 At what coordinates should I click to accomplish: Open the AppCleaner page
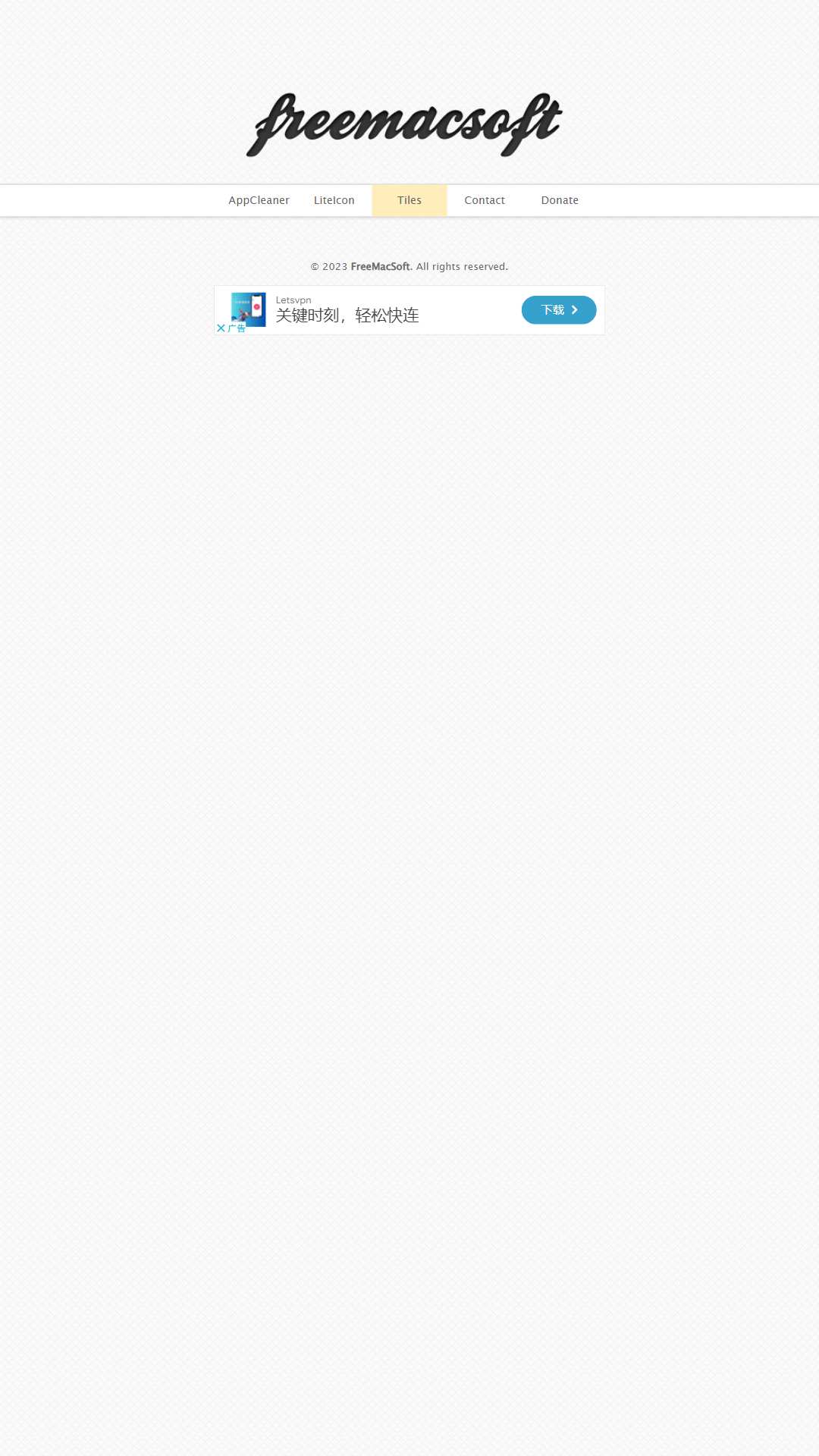259,200
